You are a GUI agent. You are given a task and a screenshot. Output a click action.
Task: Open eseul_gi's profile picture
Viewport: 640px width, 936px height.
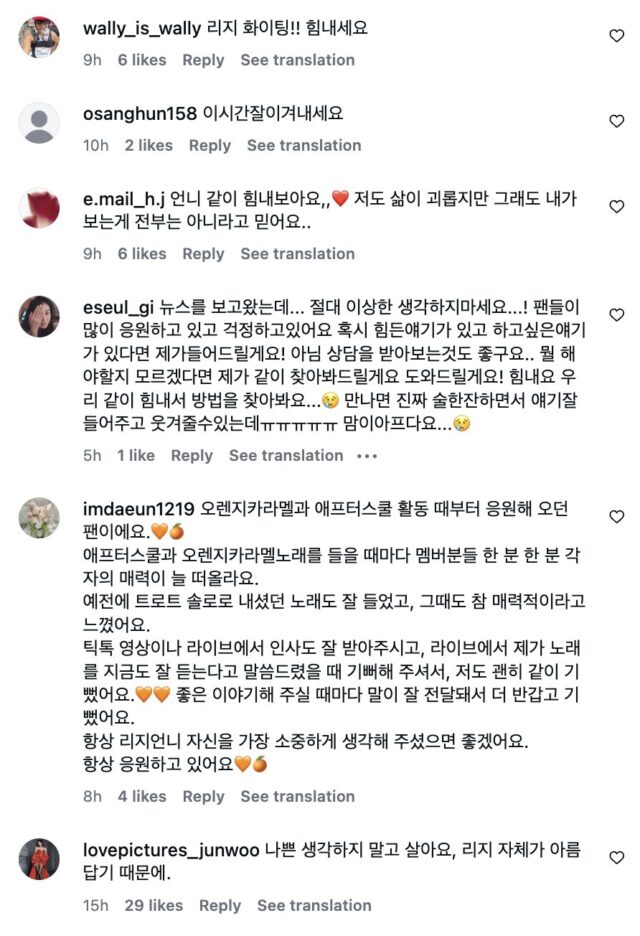point(40,316)
